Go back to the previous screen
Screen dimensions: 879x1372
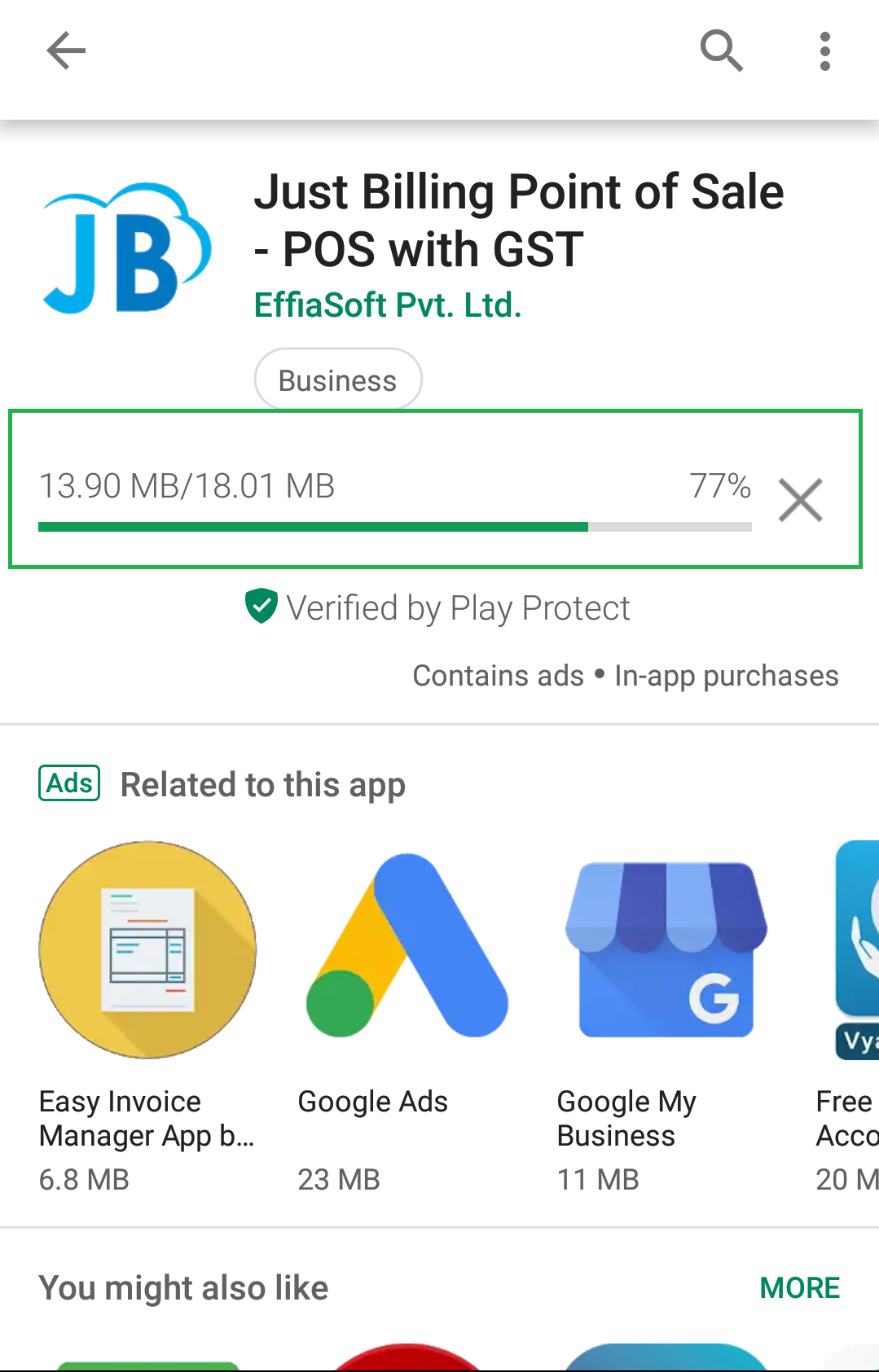66,51
